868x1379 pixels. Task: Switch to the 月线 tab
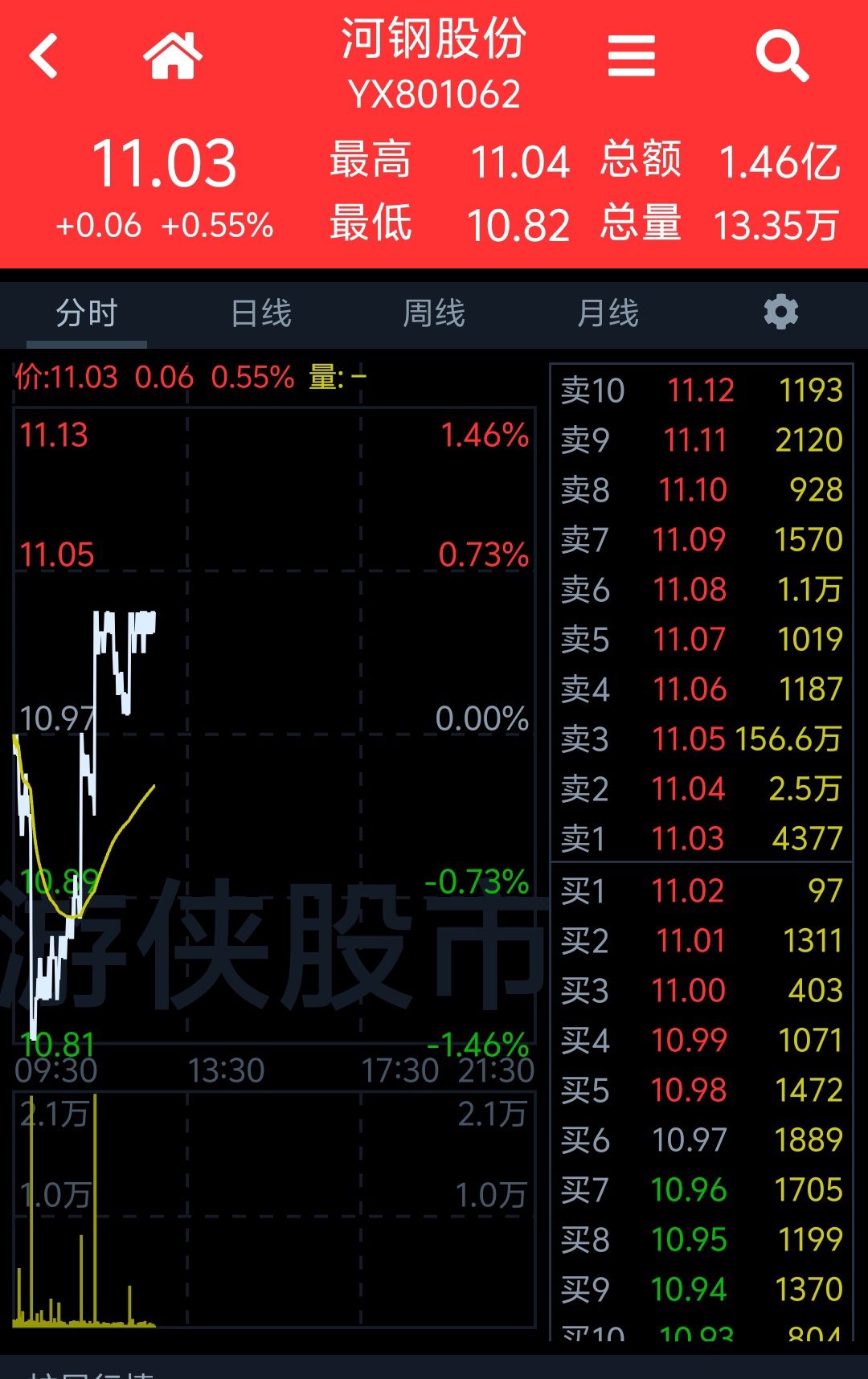pos(608,313)
